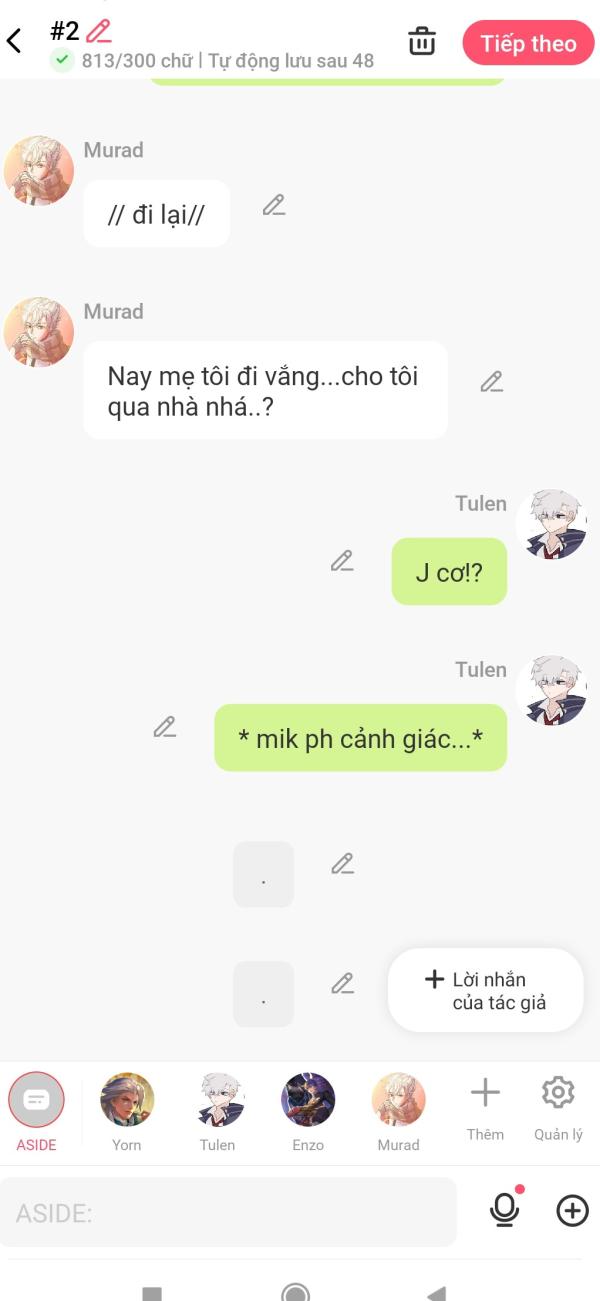Focus the ASIDE text input field
600x1301 pixels.
228,1212
